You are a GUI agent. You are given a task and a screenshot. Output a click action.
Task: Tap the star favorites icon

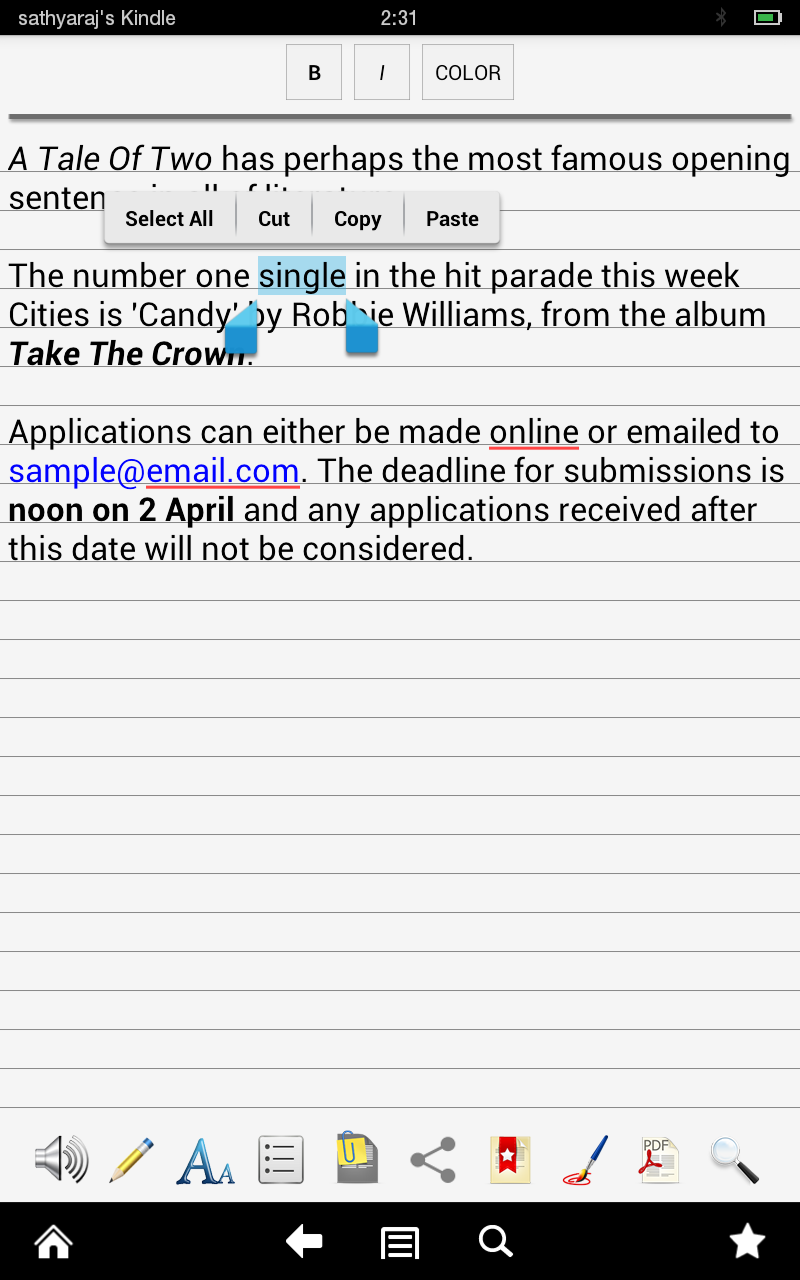(747, 1242)
